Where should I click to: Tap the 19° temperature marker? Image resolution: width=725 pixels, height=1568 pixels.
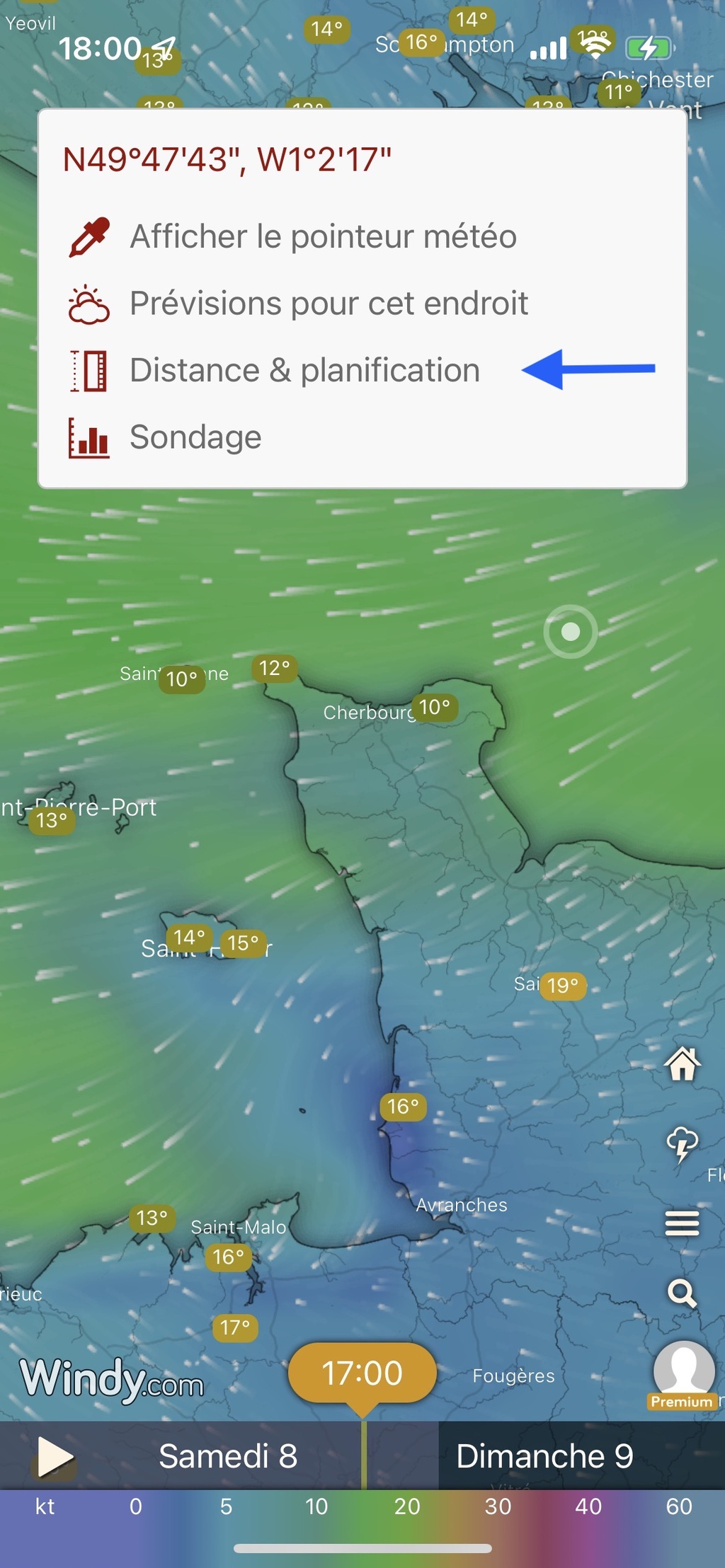tap(563, 985)
